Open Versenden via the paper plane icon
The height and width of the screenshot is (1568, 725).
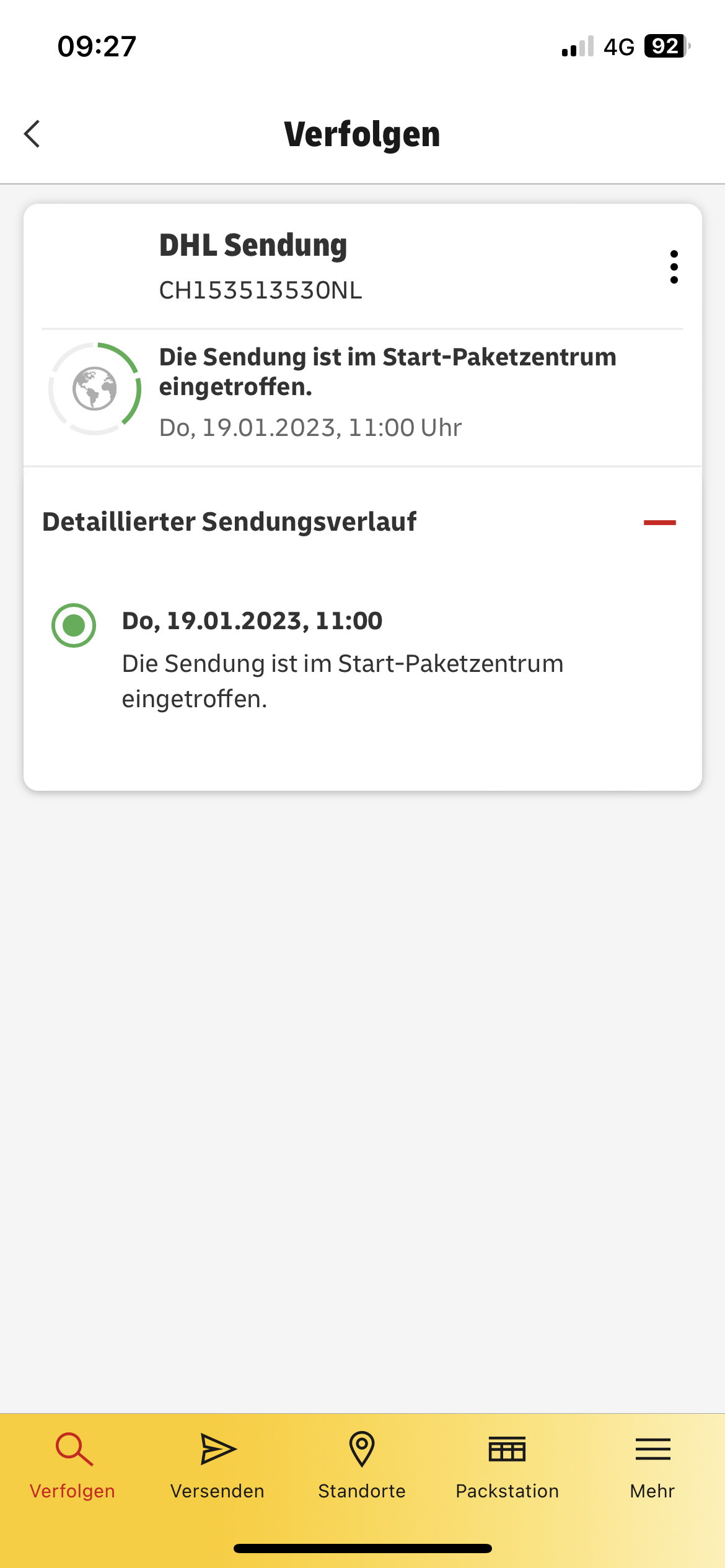click(x=217, y=1449)
